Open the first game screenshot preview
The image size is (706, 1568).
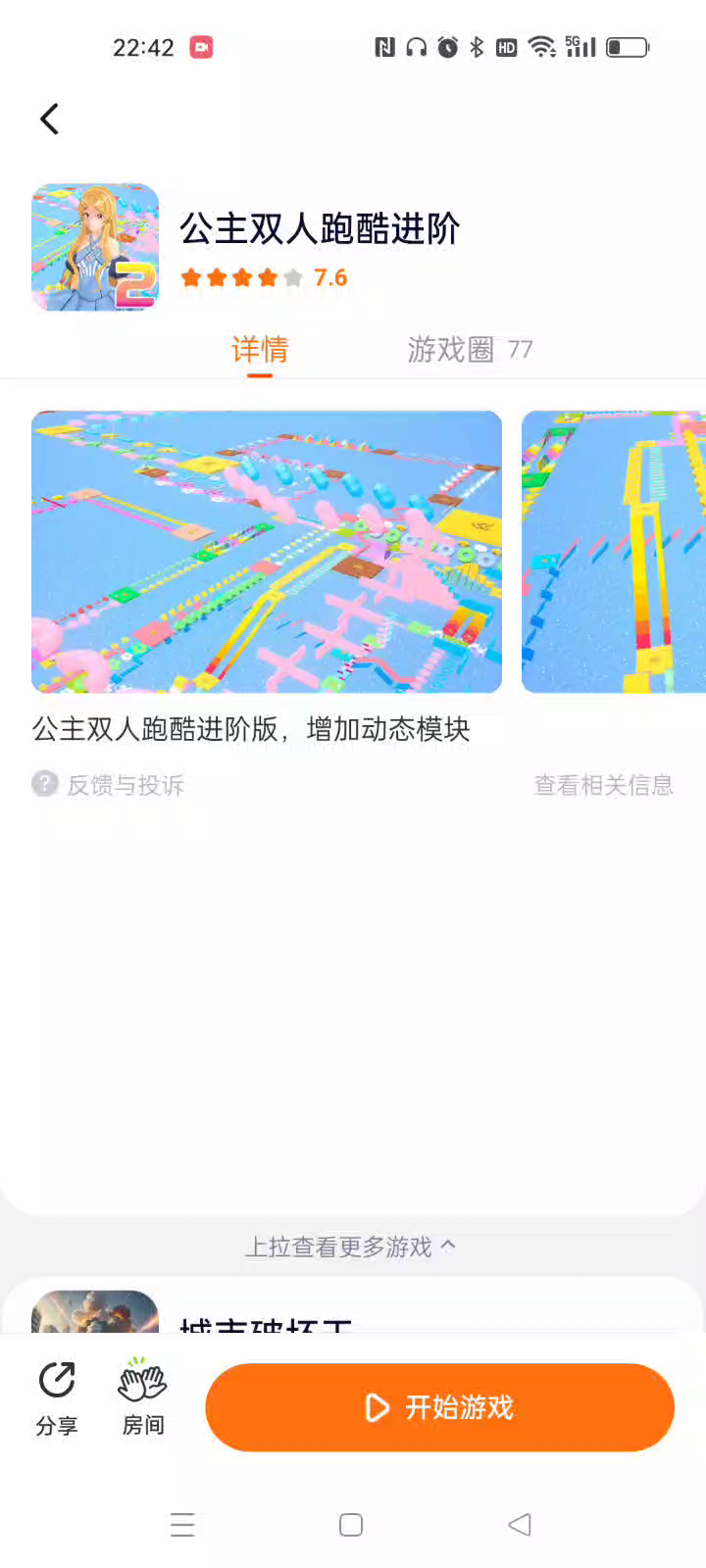[x=267, y=552]
